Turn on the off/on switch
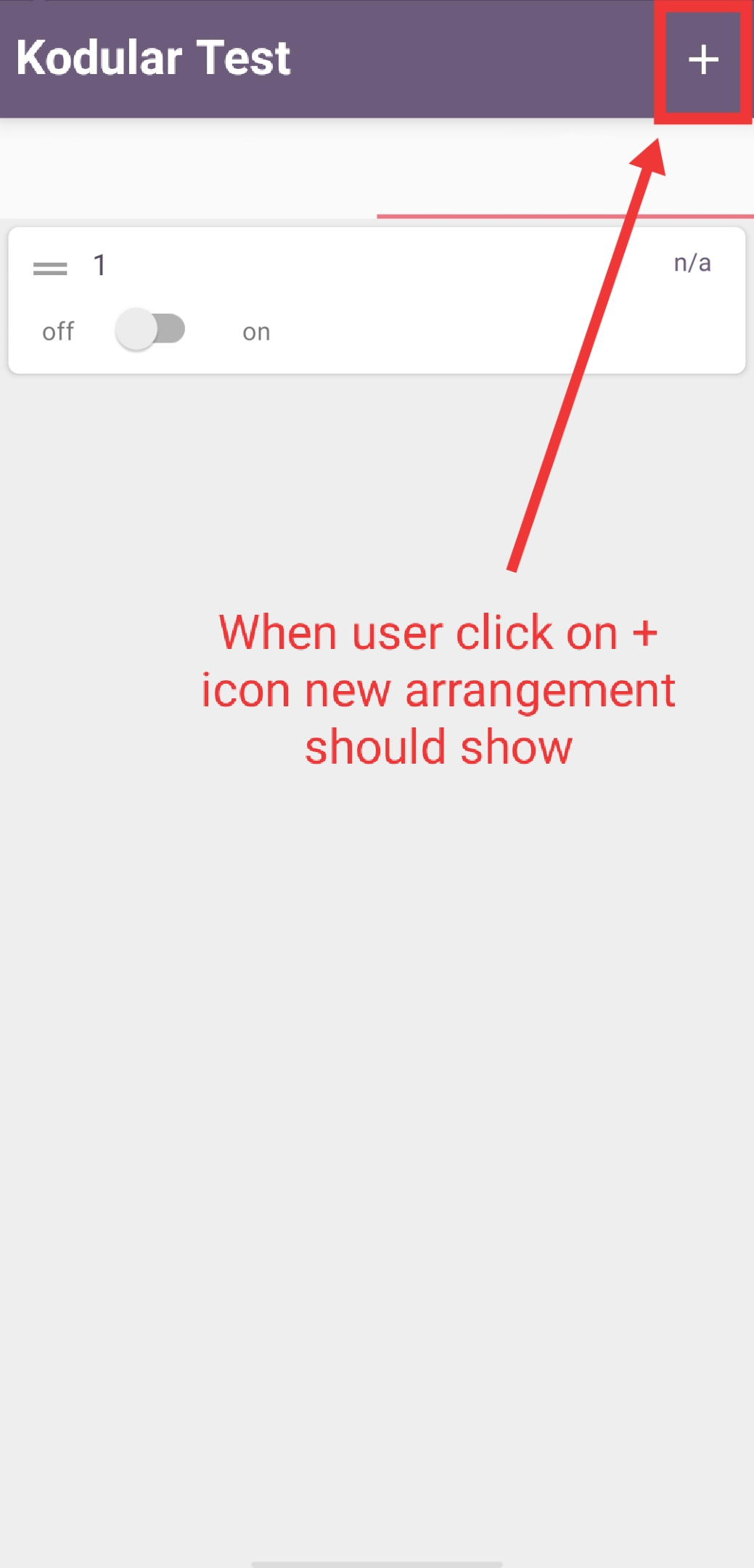Screen dimensions: 754x1568 coord(151,330)
